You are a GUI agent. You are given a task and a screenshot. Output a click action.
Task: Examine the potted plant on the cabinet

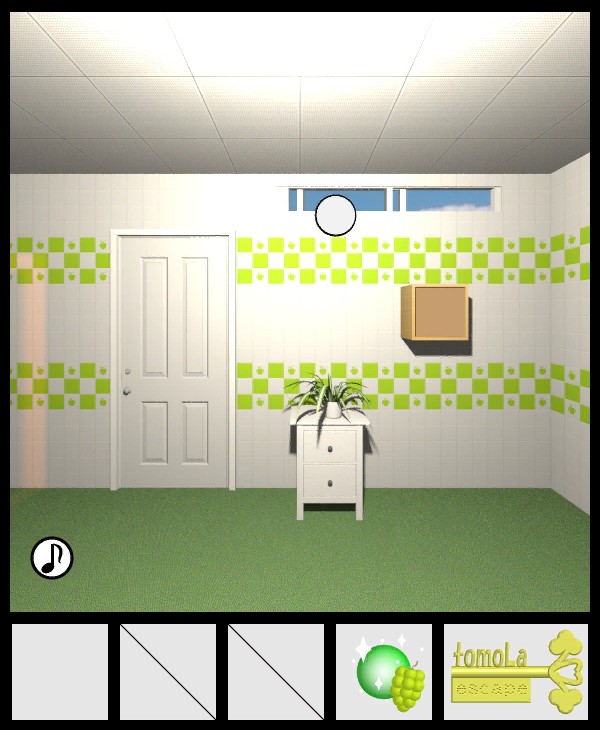tap(328, 397)
